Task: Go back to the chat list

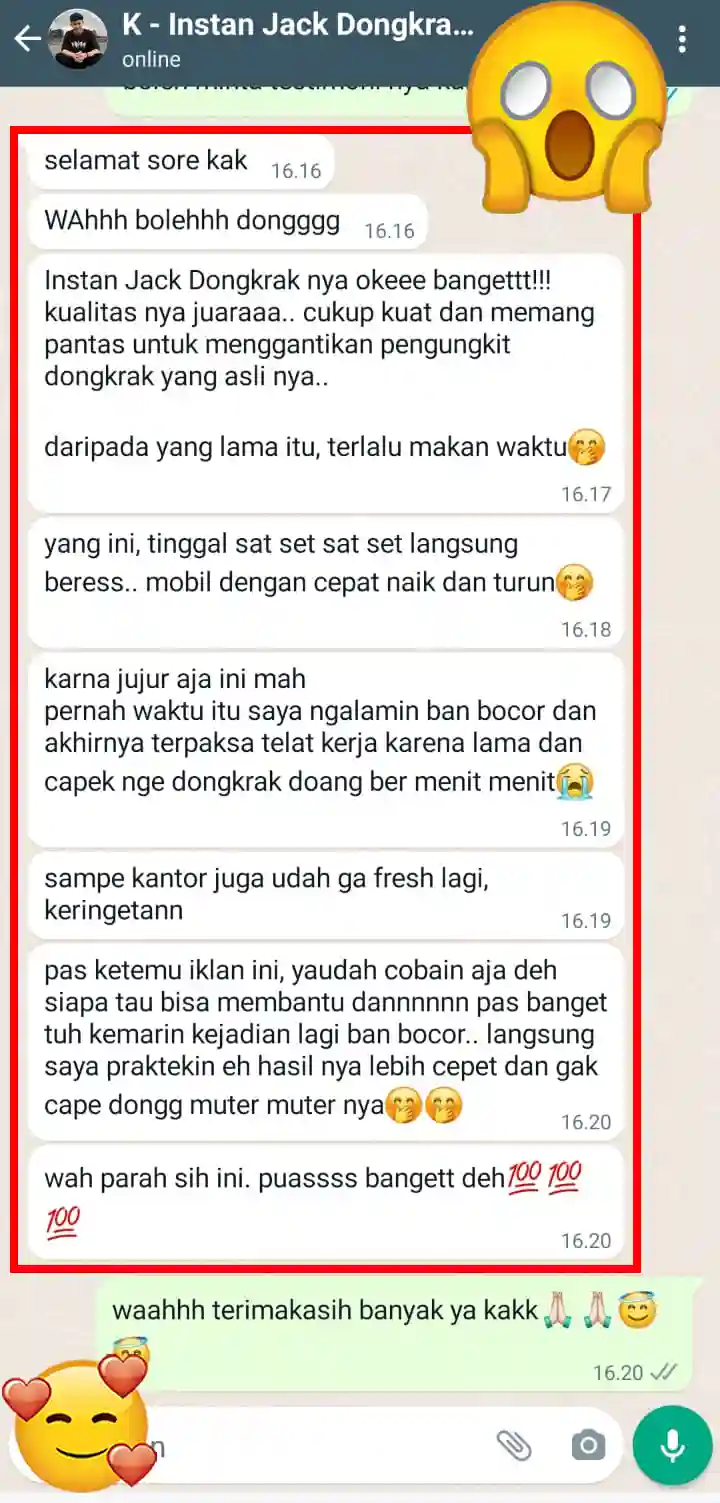Action: click(27, 39)
